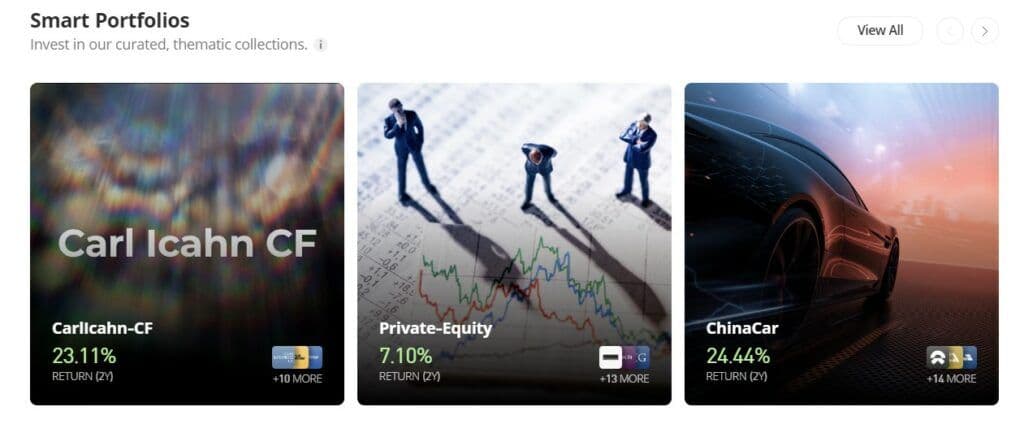The height and width of the screenshot is (424, 1024).
Task: Go to previous portfolios with left arrow
Action: pos(950,31)
